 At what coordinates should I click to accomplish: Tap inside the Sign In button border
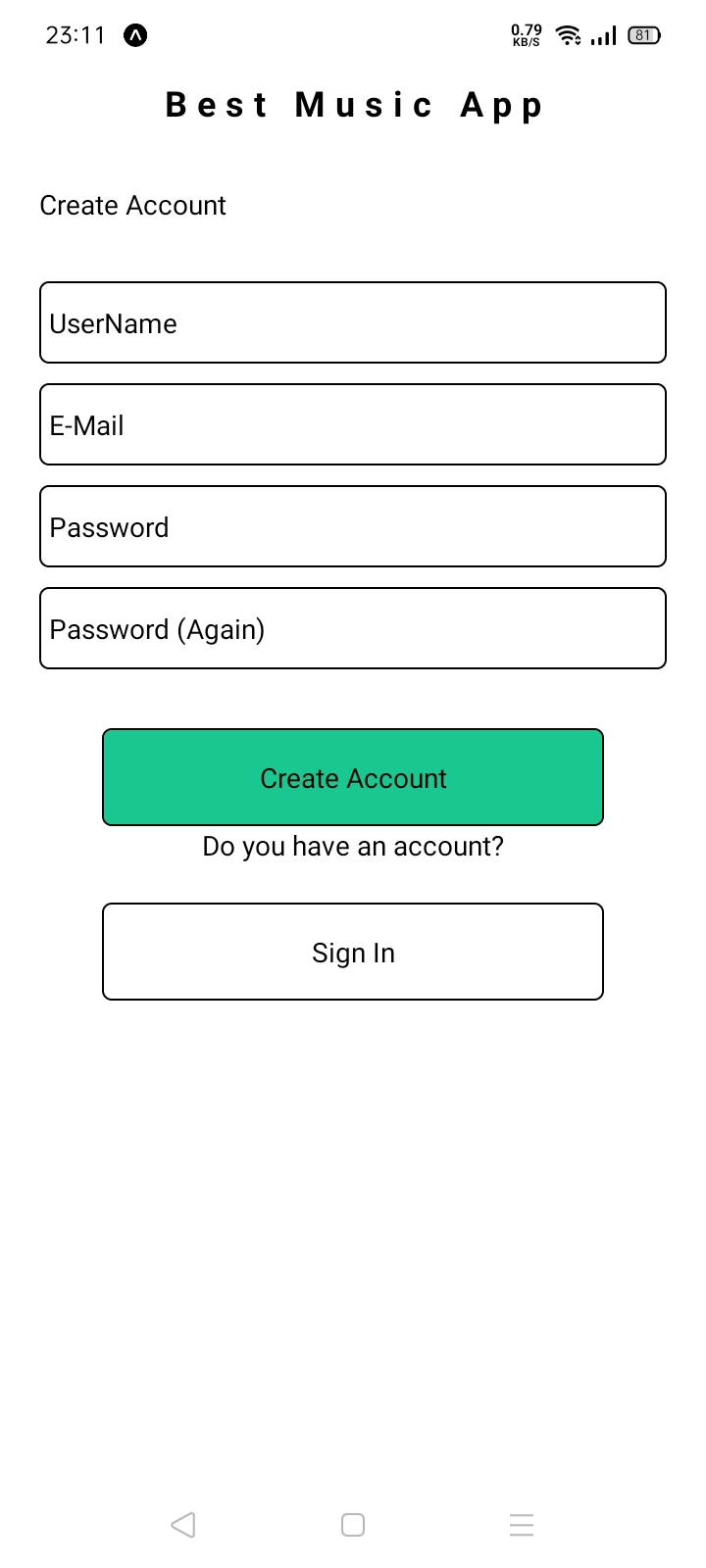tap(352, 952)
